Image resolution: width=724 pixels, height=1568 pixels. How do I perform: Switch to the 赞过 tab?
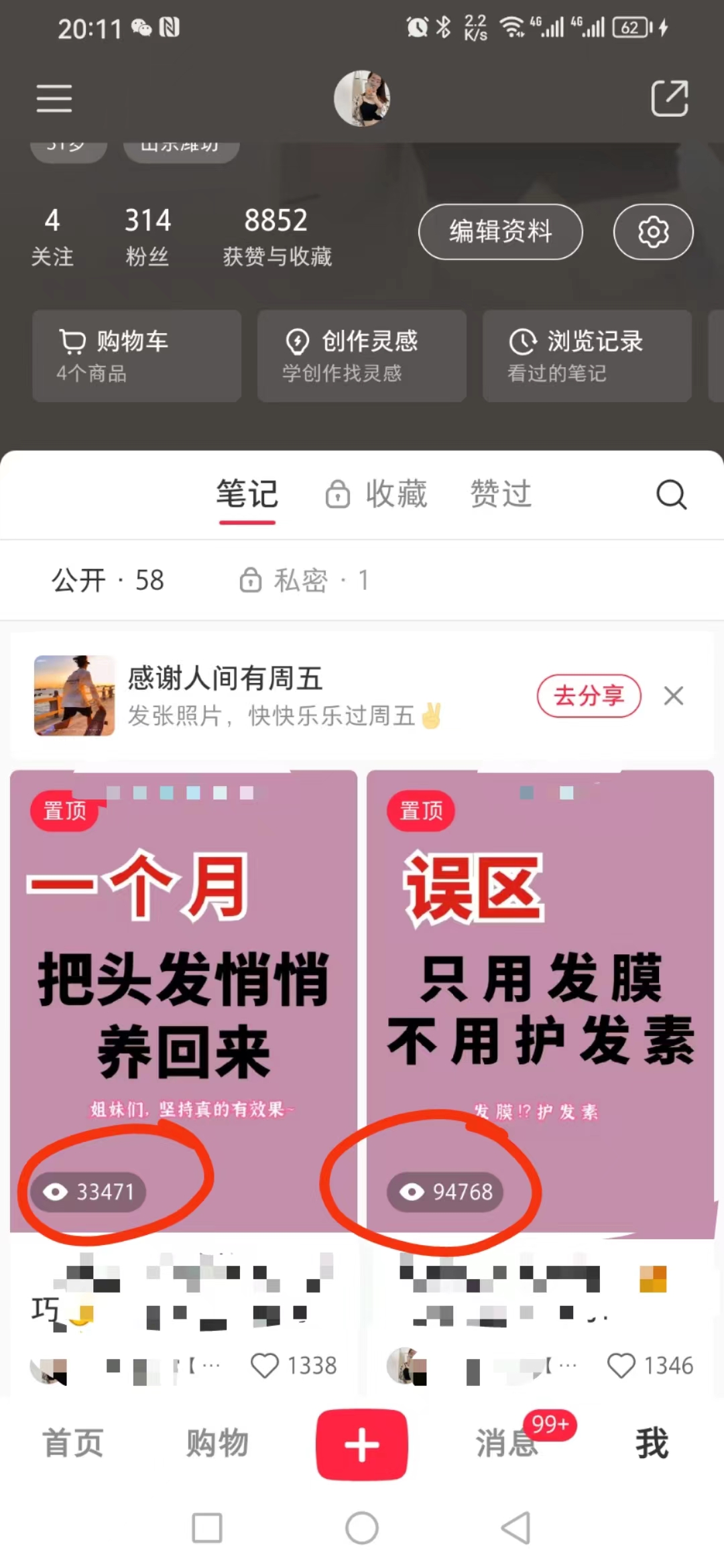(501, 495)
